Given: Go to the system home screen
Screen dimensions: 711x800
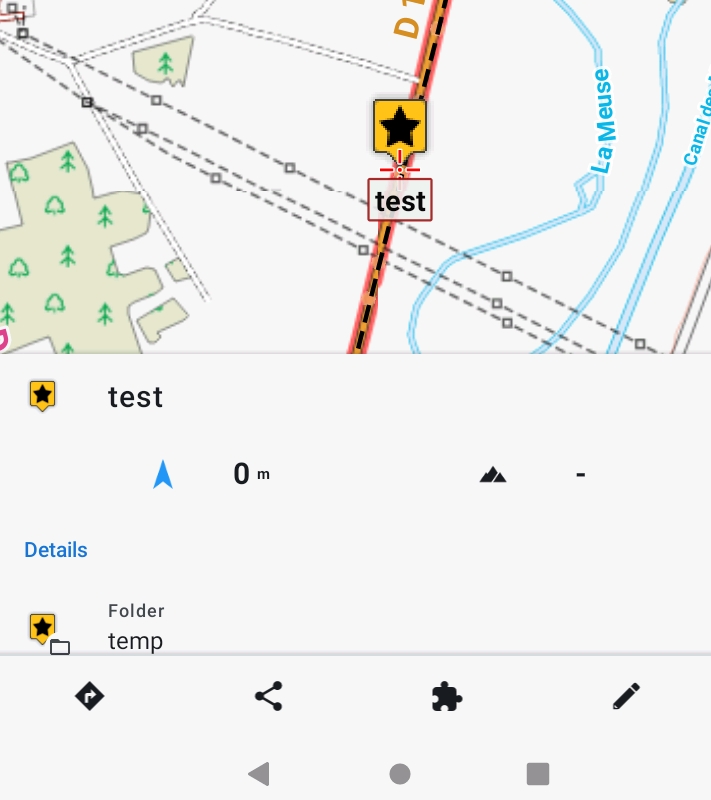Looking at the screenshot, I should [x=400, y=773].
